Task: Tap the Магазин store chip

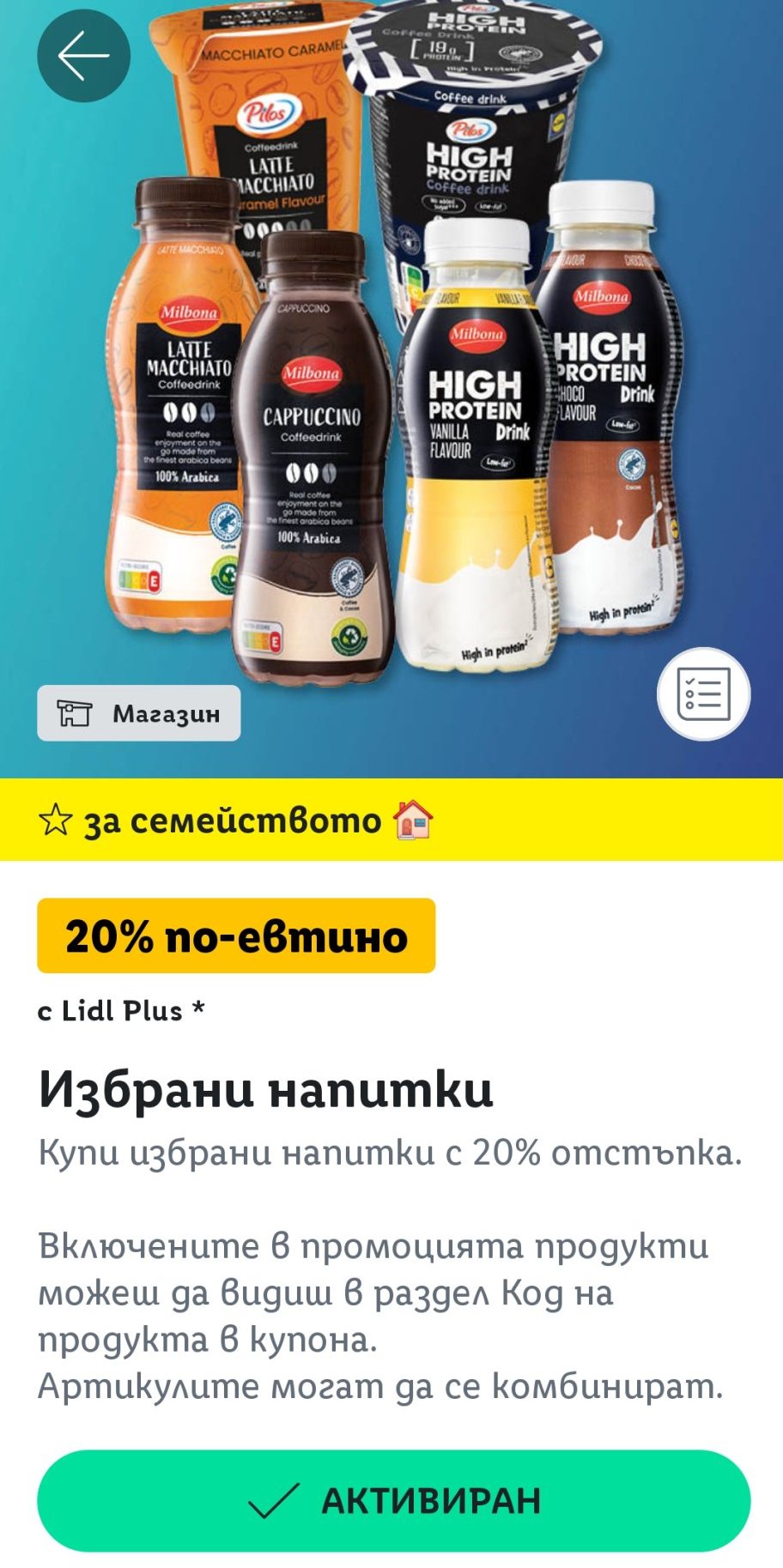Action: 139,713
